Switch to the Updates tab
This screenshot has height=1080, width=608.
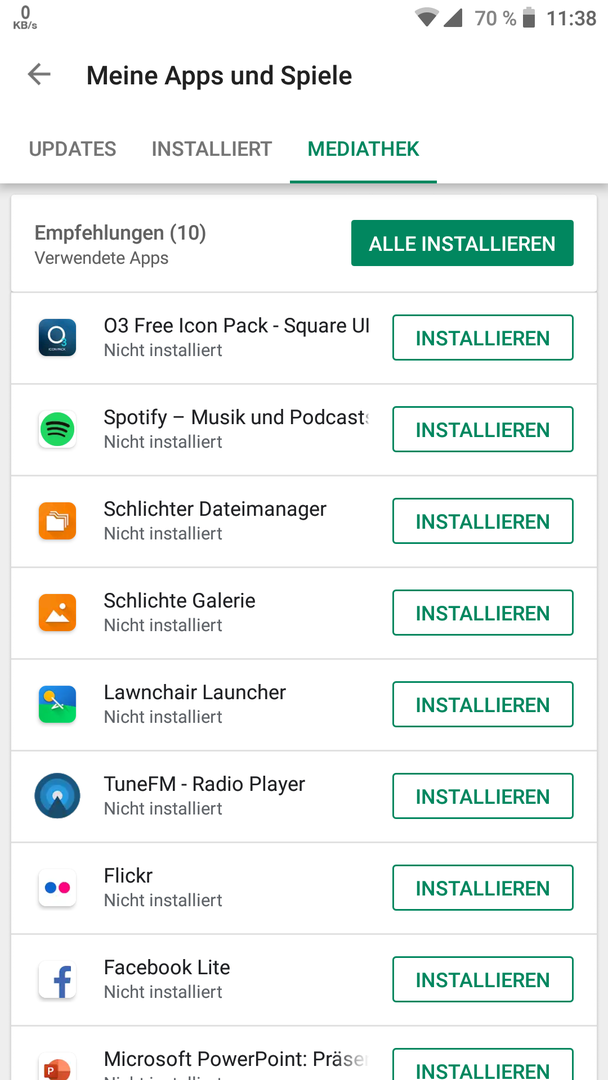click(72, 149)
